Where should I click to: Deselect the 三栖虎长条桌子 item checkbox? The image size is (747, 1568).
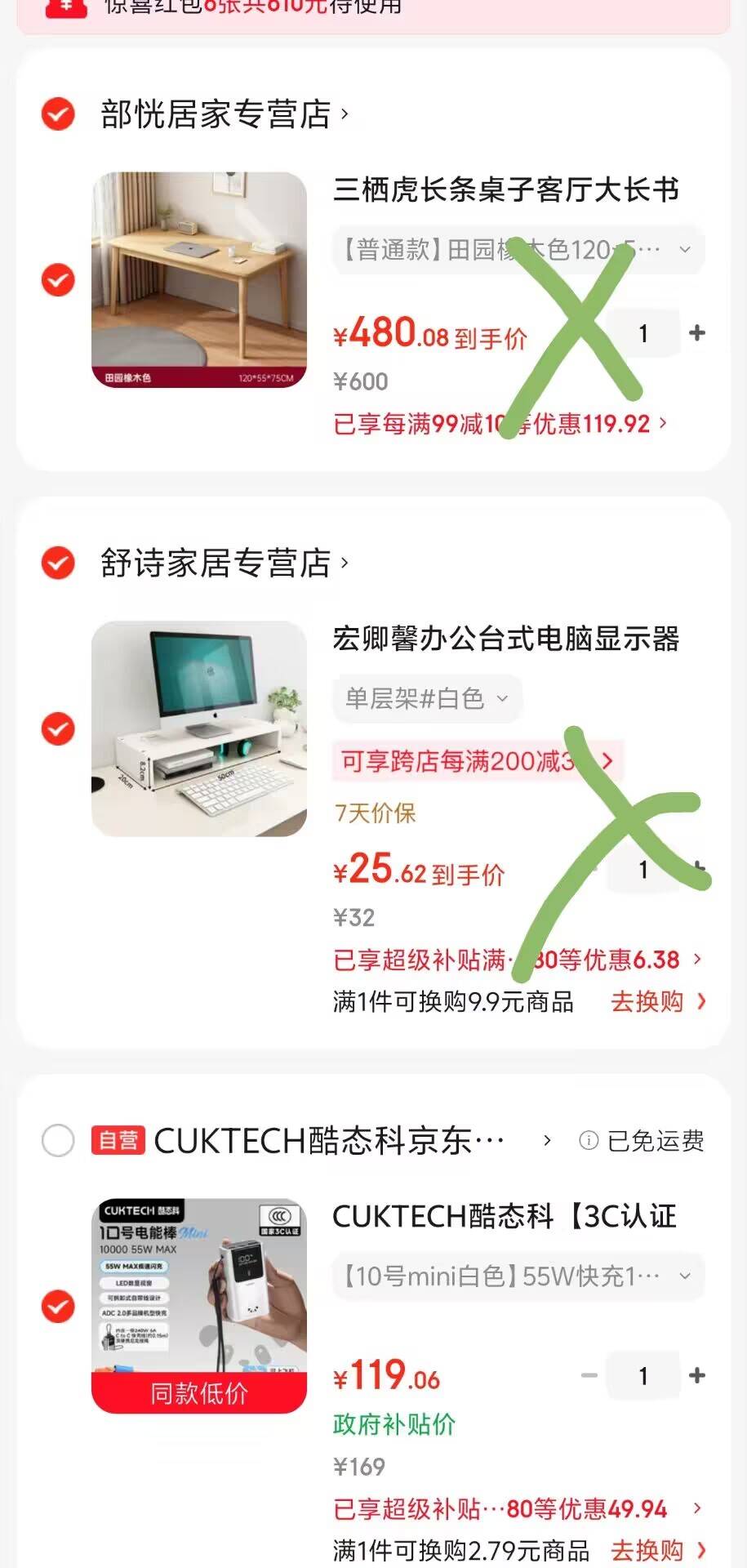58,280
